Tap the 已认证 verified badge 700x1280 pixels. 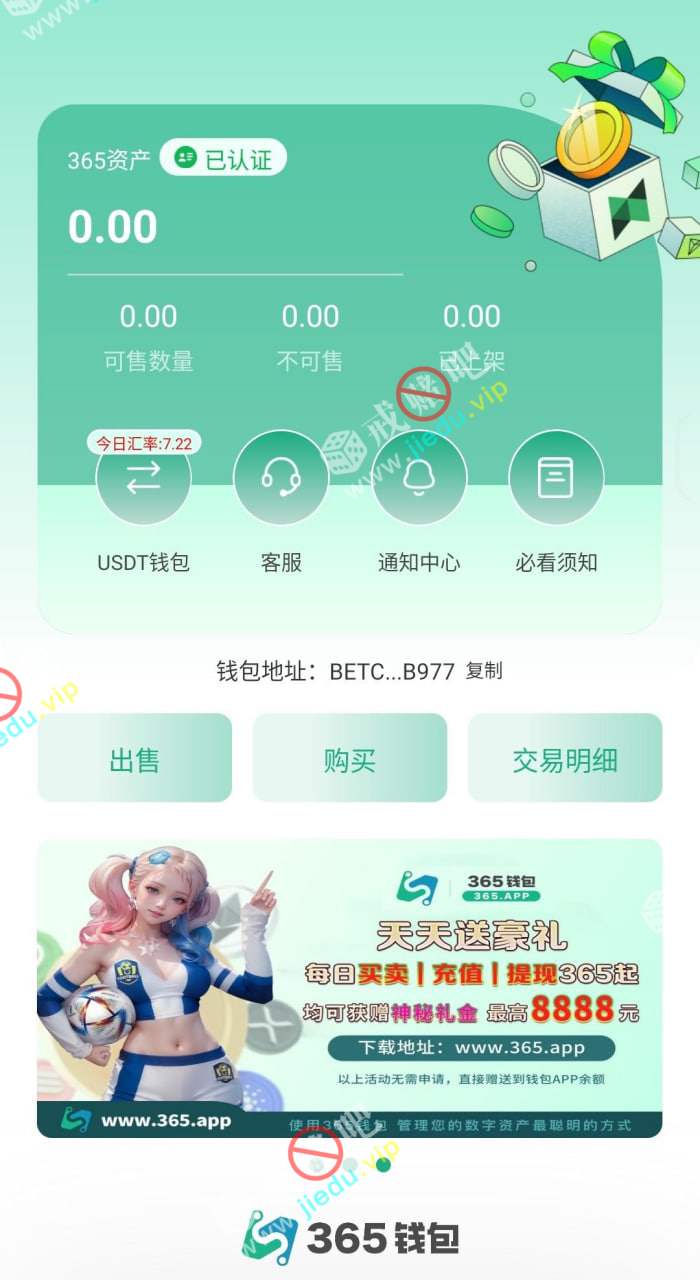click(224, 158)
